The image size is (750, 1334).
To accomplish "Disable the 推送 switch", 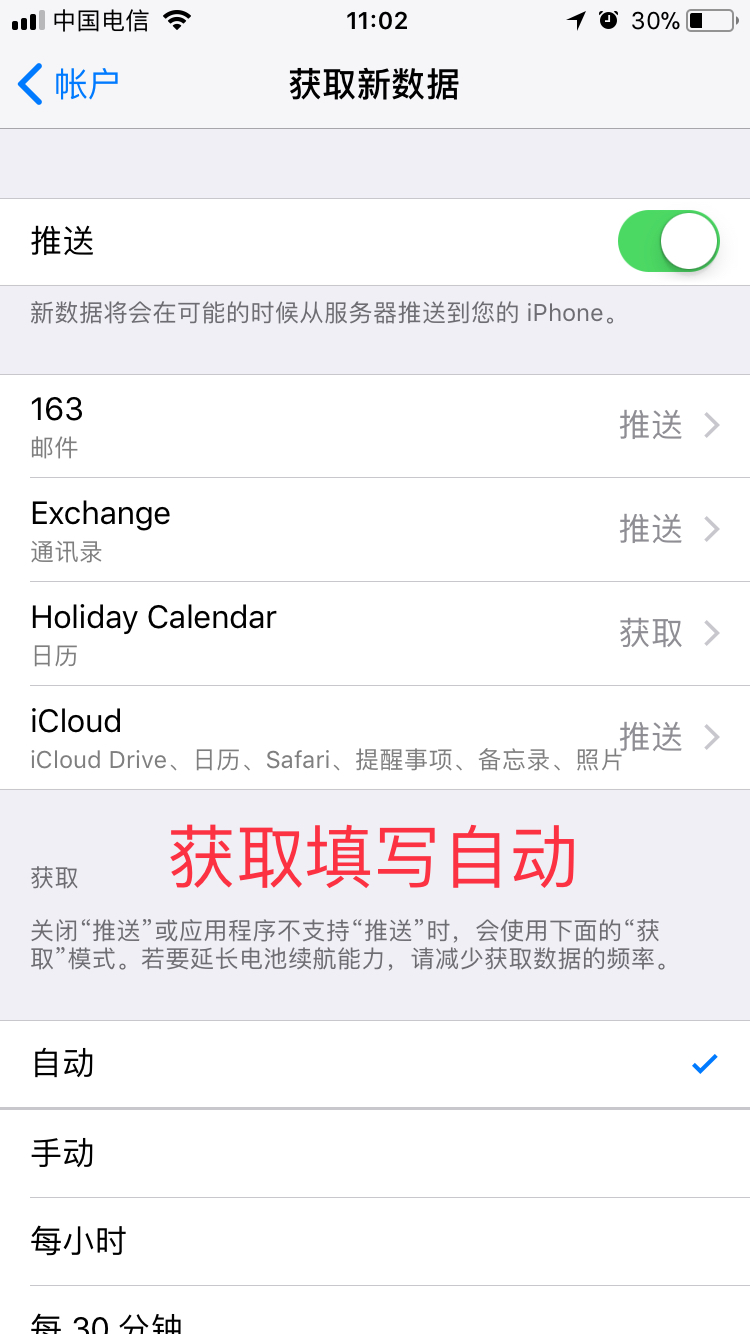I will pos(668,241).
